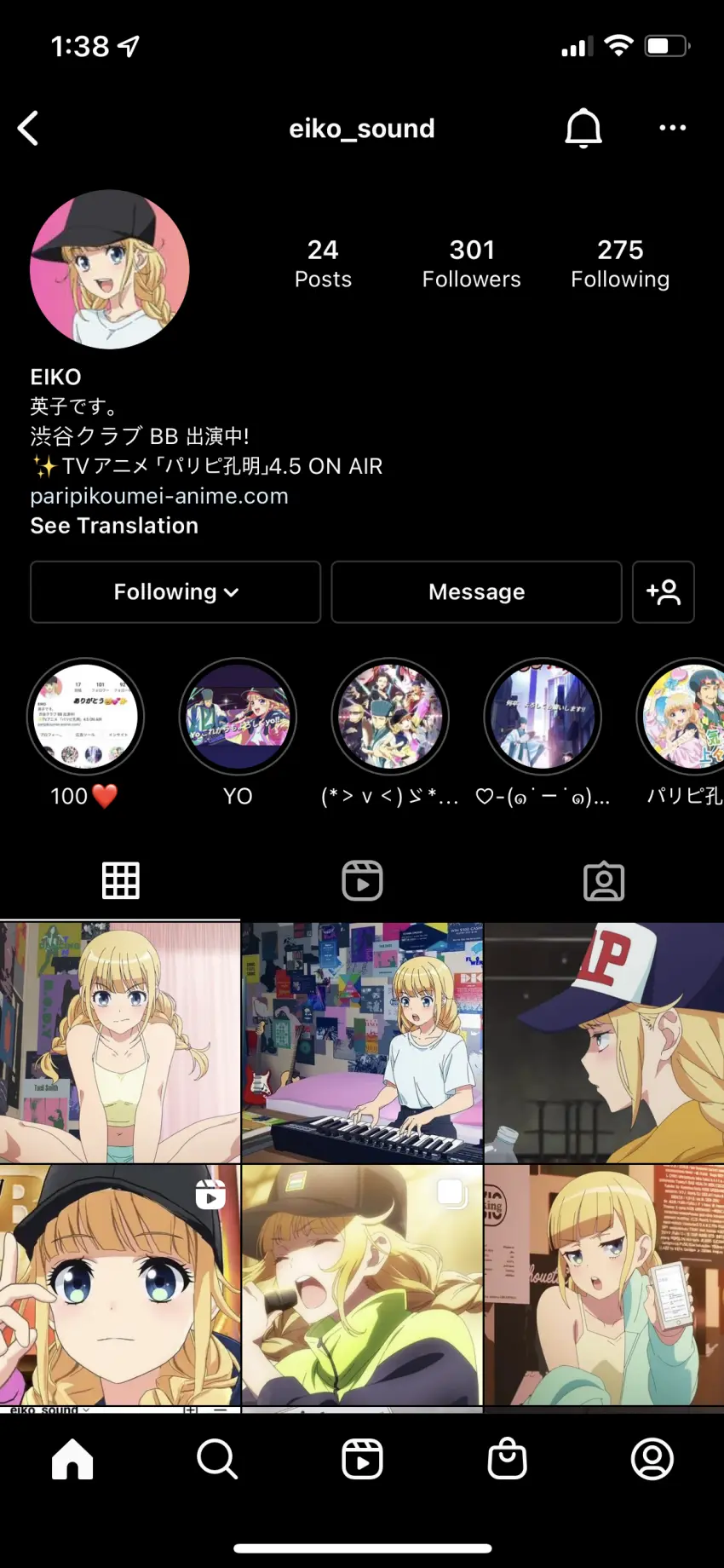Open the 'YO' story highlight
Viewport: 724px width, 1568px height.
[x=238, y=718]
